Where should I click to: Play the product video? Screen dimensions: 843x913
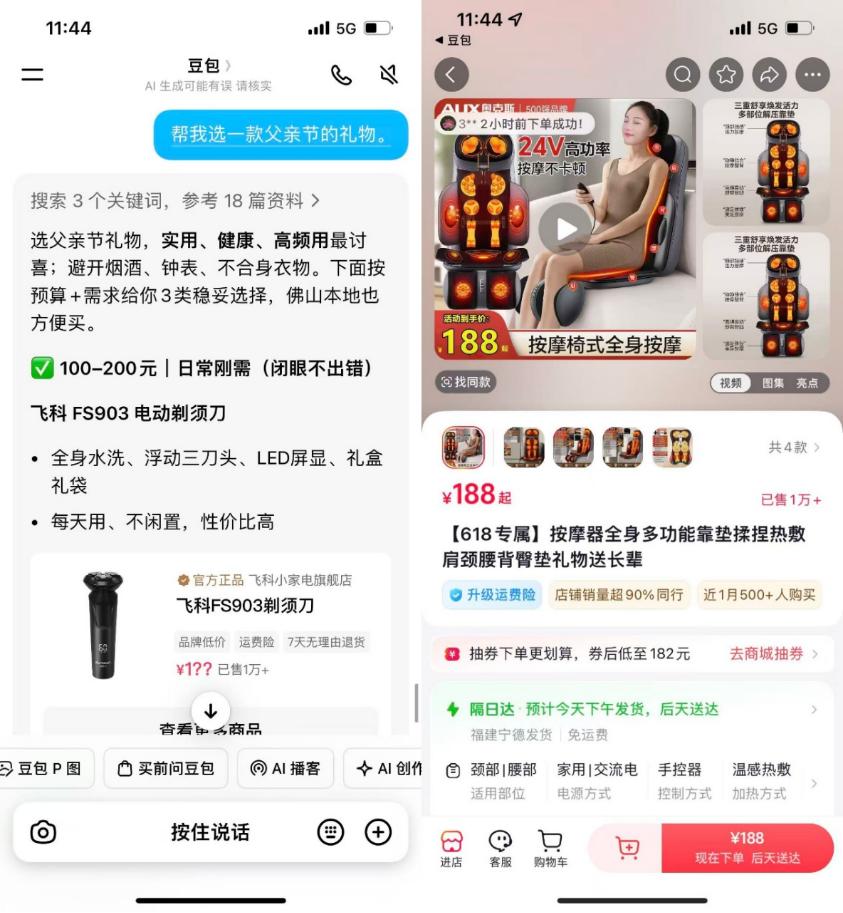tap(565, 229)
